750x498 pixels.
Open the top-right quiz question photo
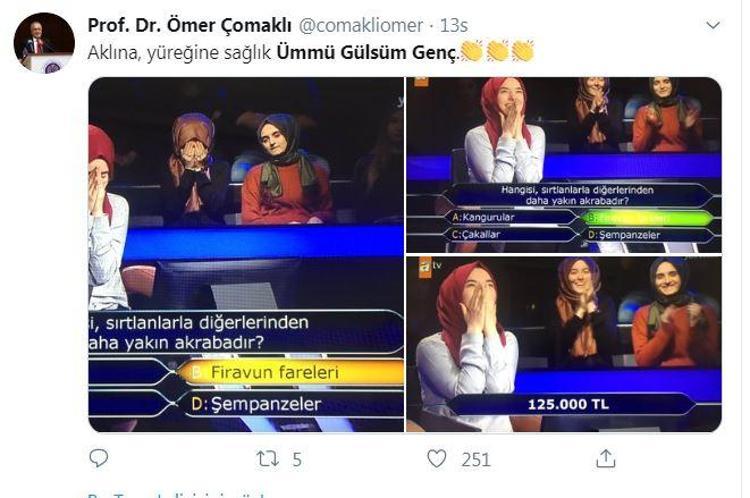tap(564, 162)
